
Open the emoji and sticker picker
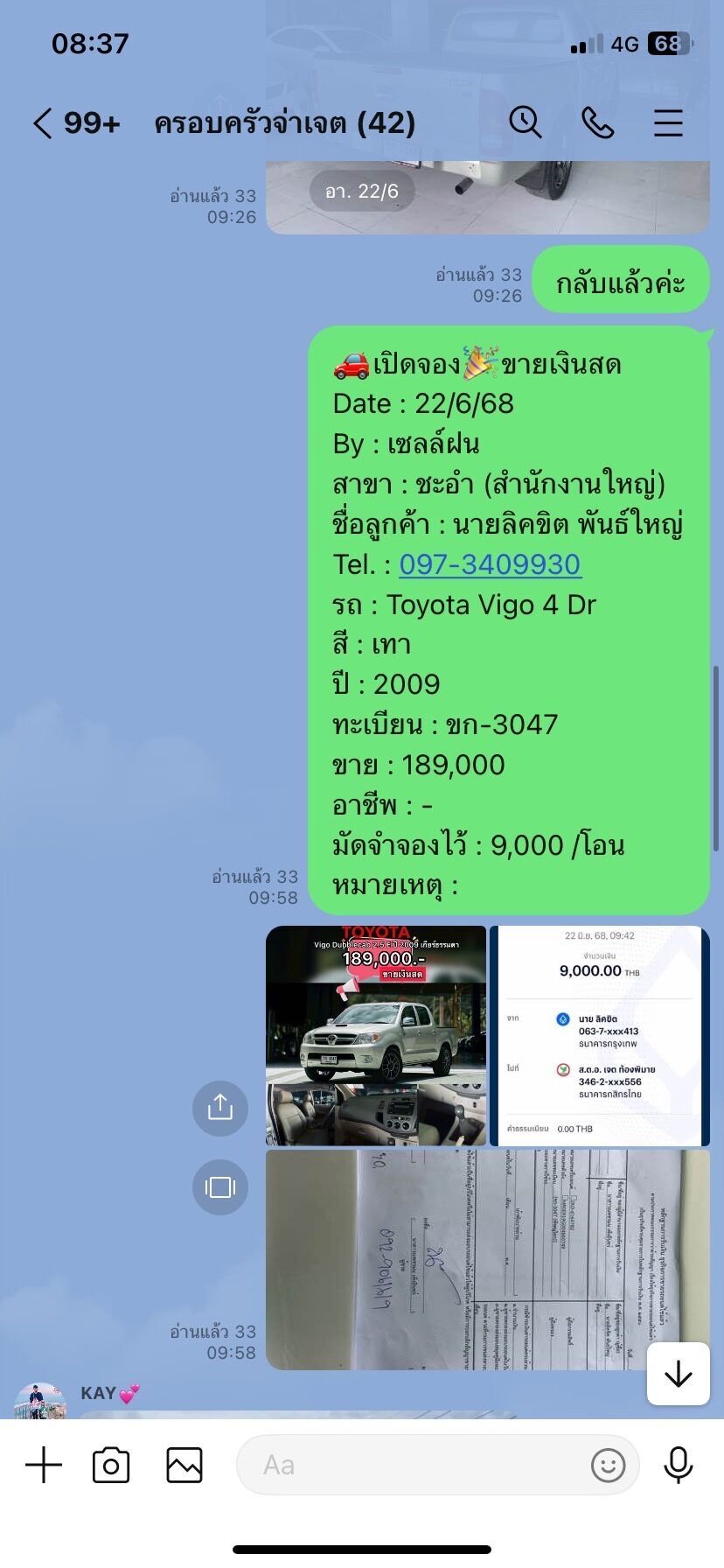[608, 1465]
